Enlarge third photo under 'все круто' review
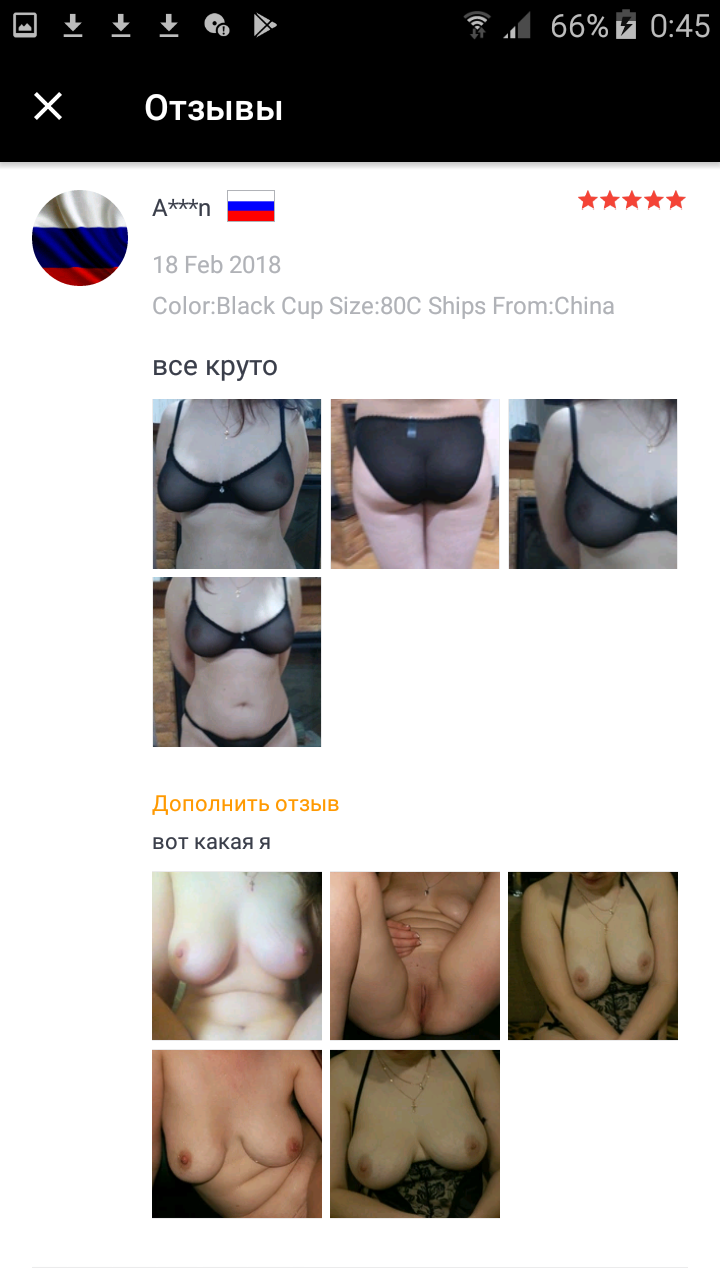The height and width of the screenshot is (1280, 720). pyautogui.click(x=593, y=484)
